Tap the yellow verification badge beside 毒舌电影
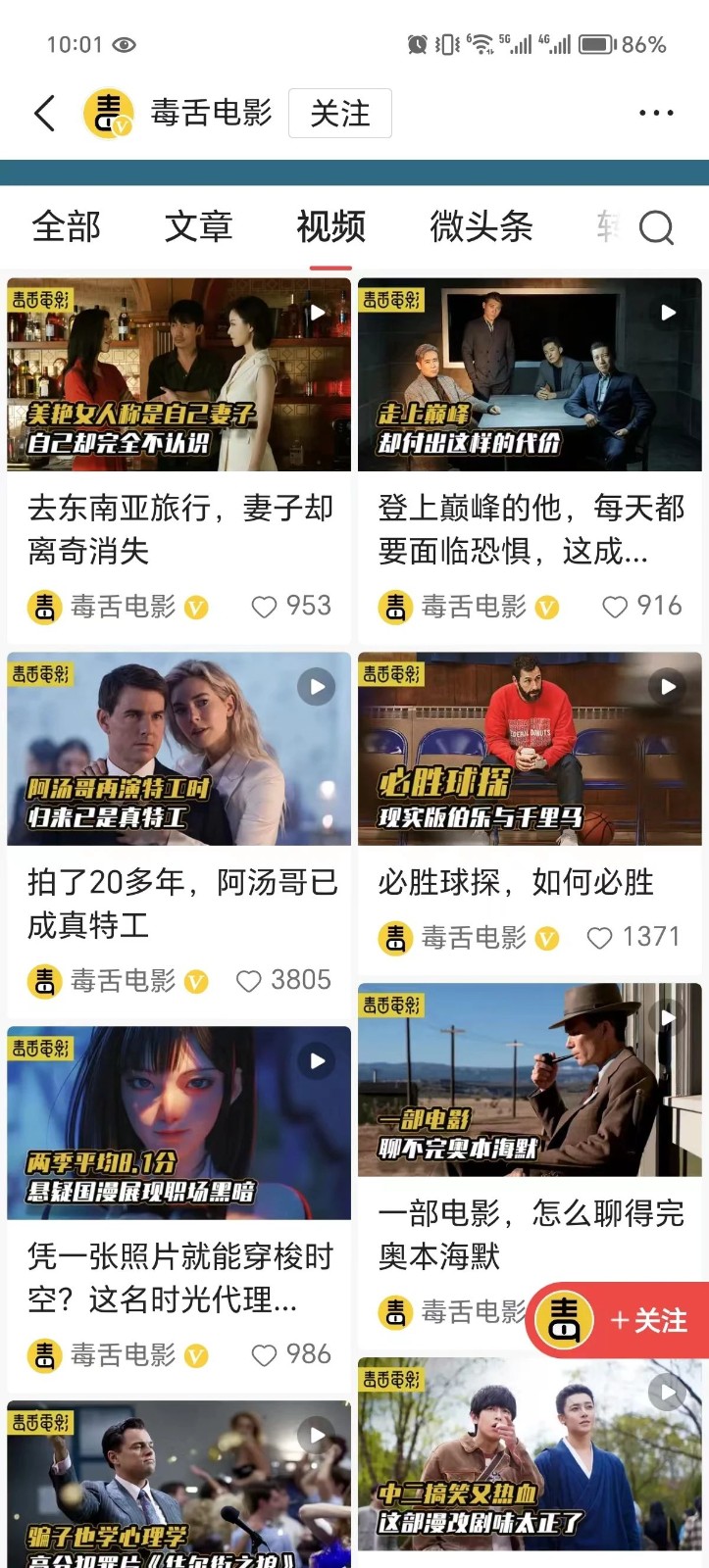This screenshot has height=1568, width=709. click(x=123, y=123)
